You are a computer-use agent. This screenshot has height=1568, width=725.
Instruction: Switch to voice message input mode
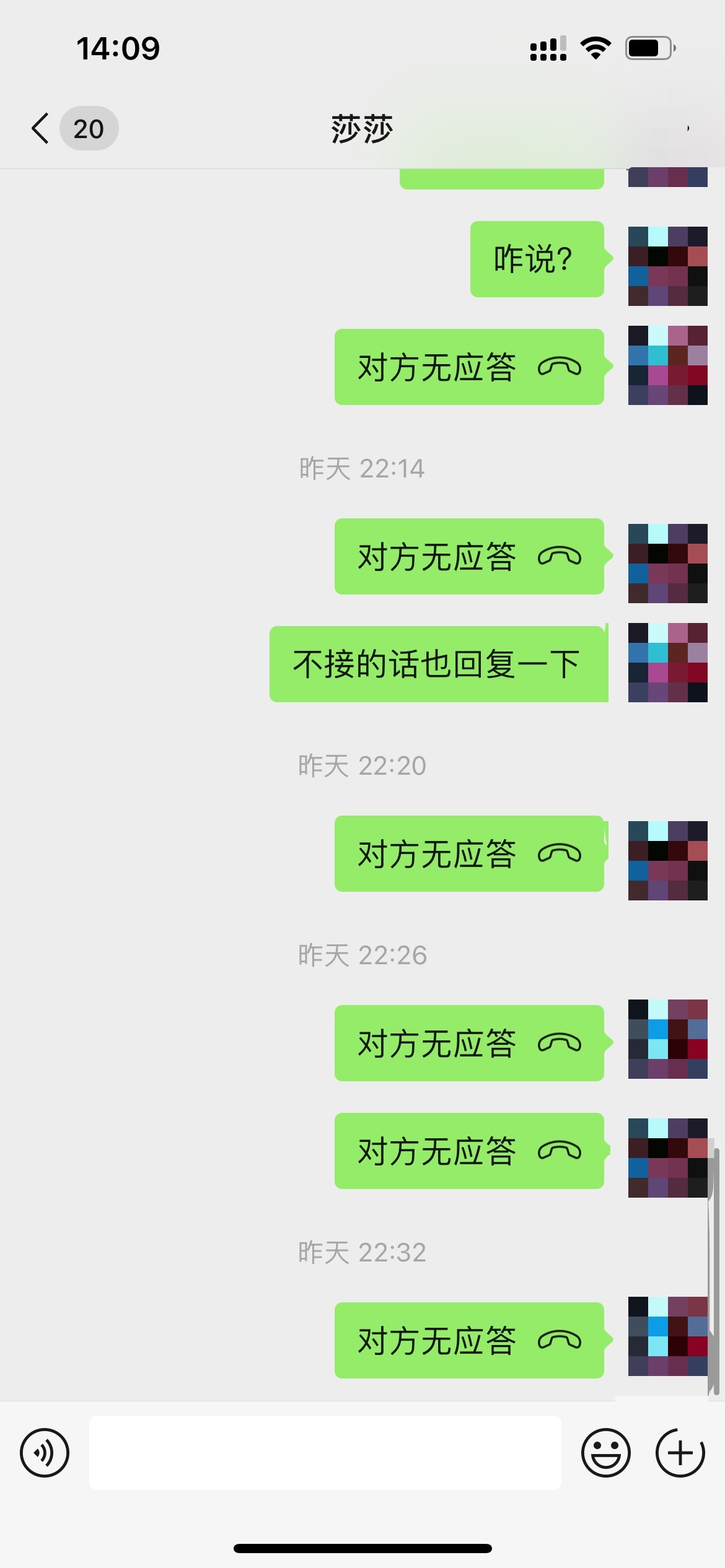45,1452
